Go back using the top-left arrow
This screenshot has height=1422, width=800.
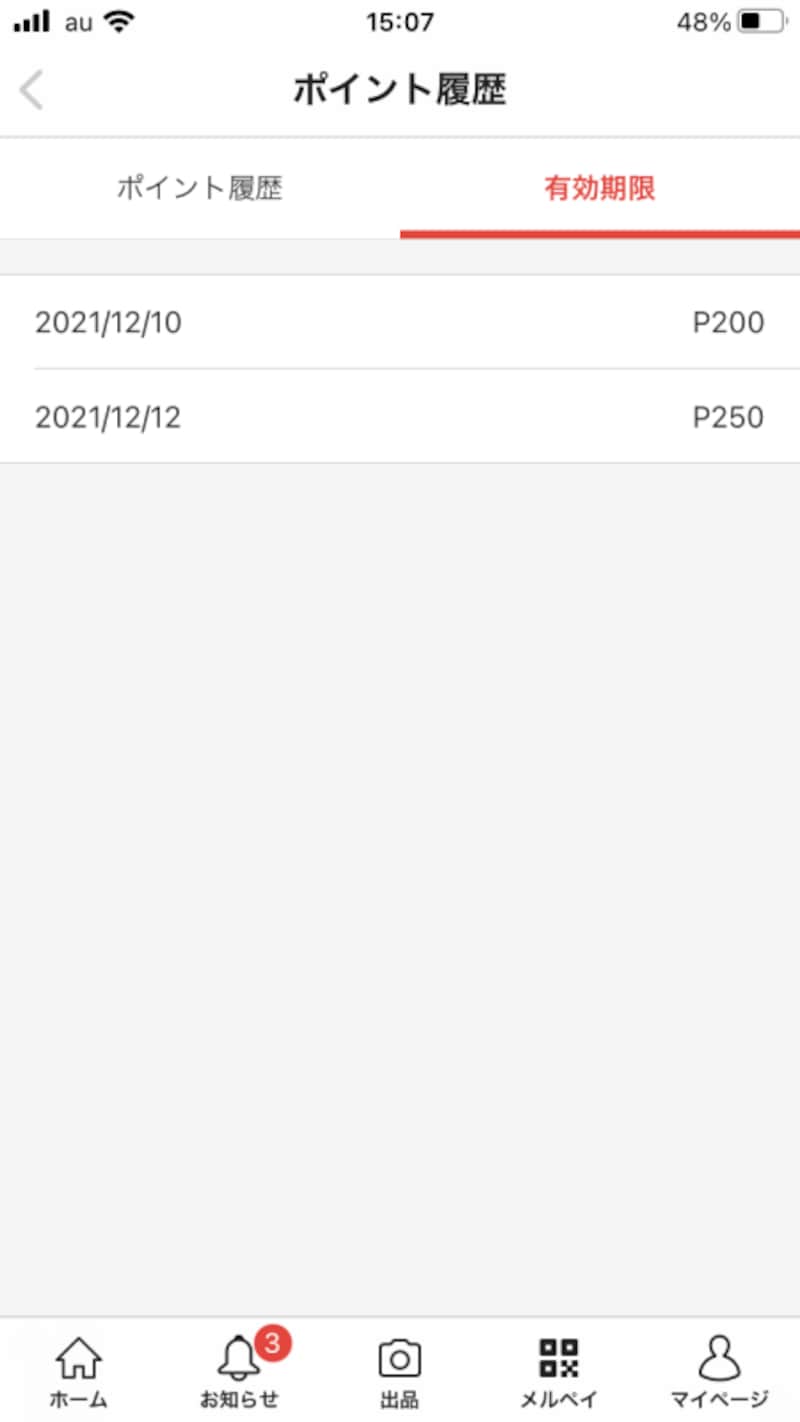pyautogui.click(x=32, y=91)
